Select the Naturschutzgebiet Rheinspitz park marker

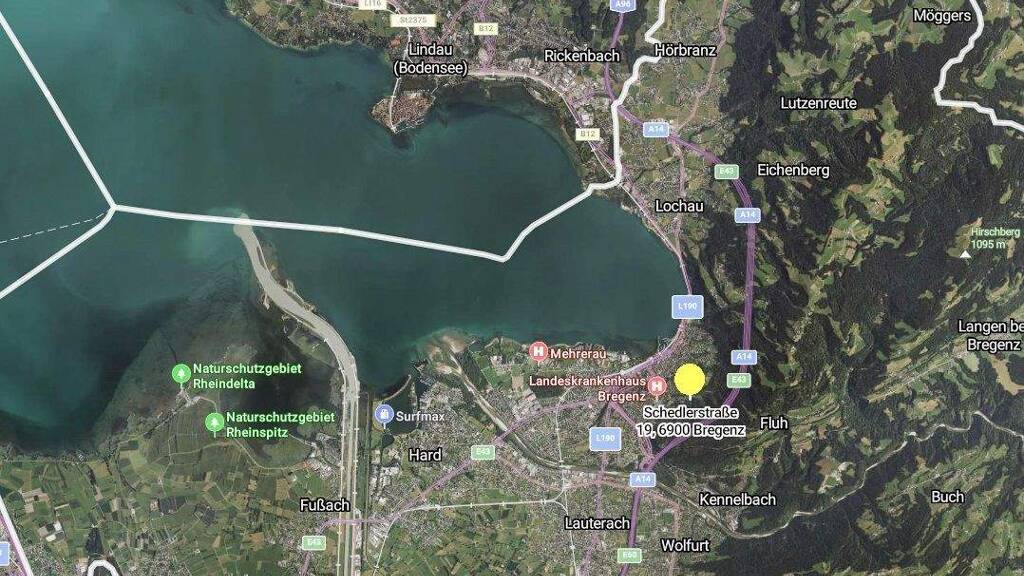(214, 423)
